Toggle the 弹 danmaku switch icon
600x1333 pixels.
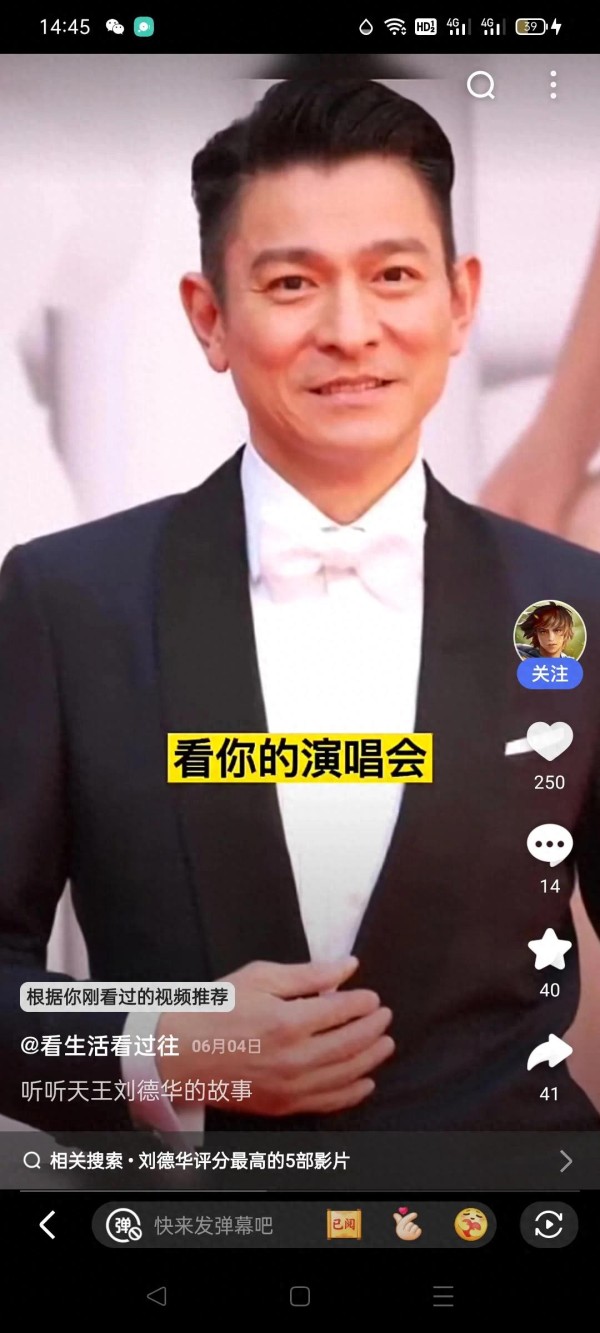click(x=124, y=1226)
